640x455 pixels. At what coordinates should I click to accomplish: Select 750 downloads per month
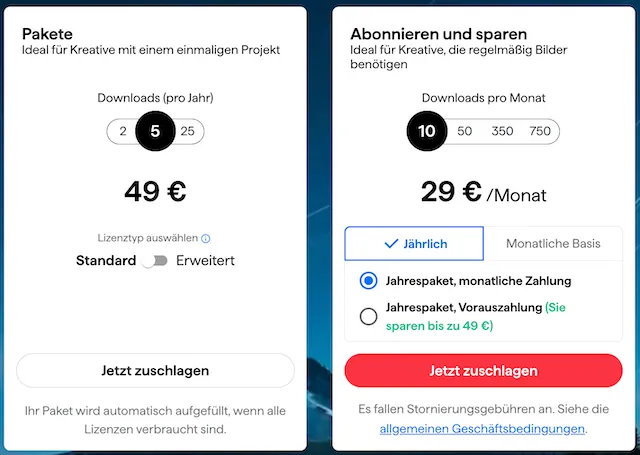pyautogui.click(x=540, y=131)
